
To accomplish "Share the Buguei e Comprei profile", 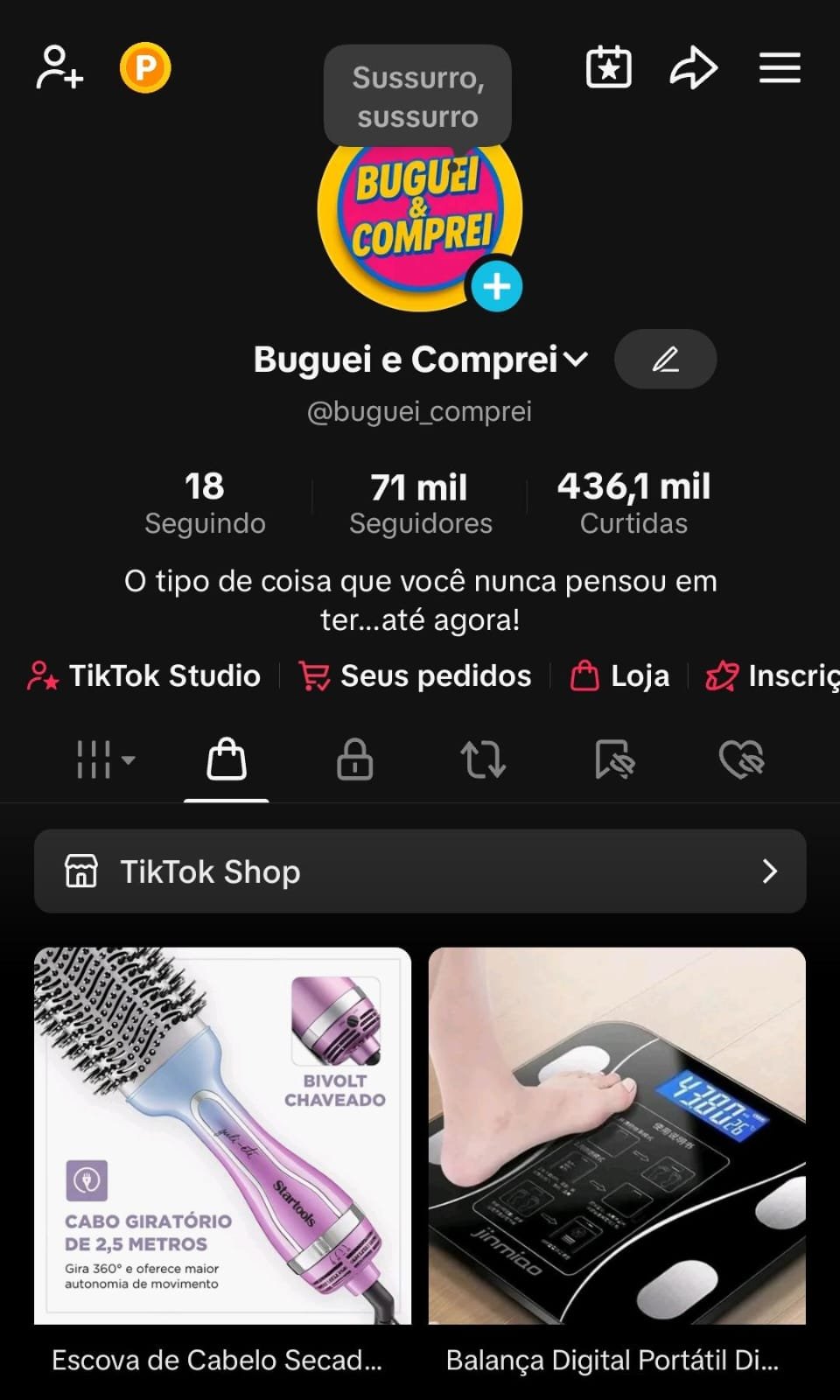I will pyautogui.click(x=693, y=68).
